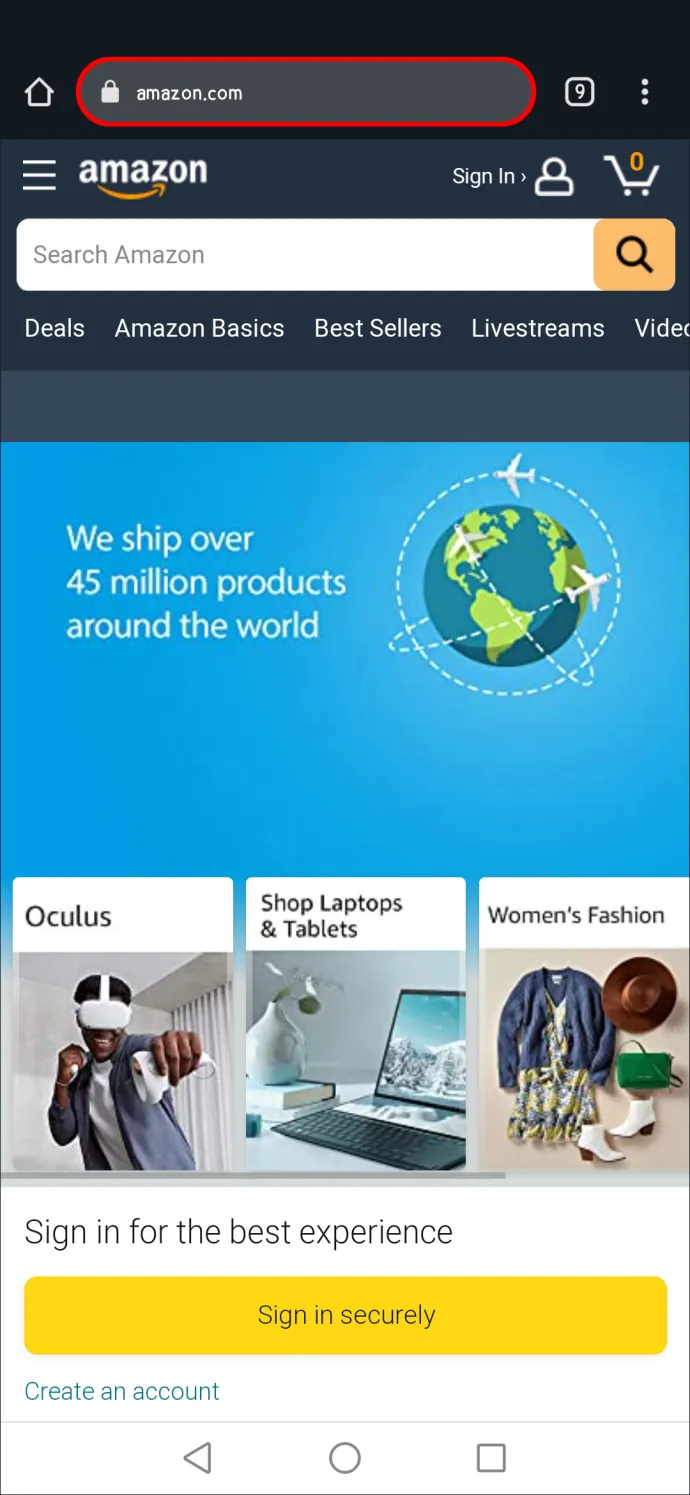Open the browser tab switcher
The height and width of the screenshot is (1495, 690).
579,93
